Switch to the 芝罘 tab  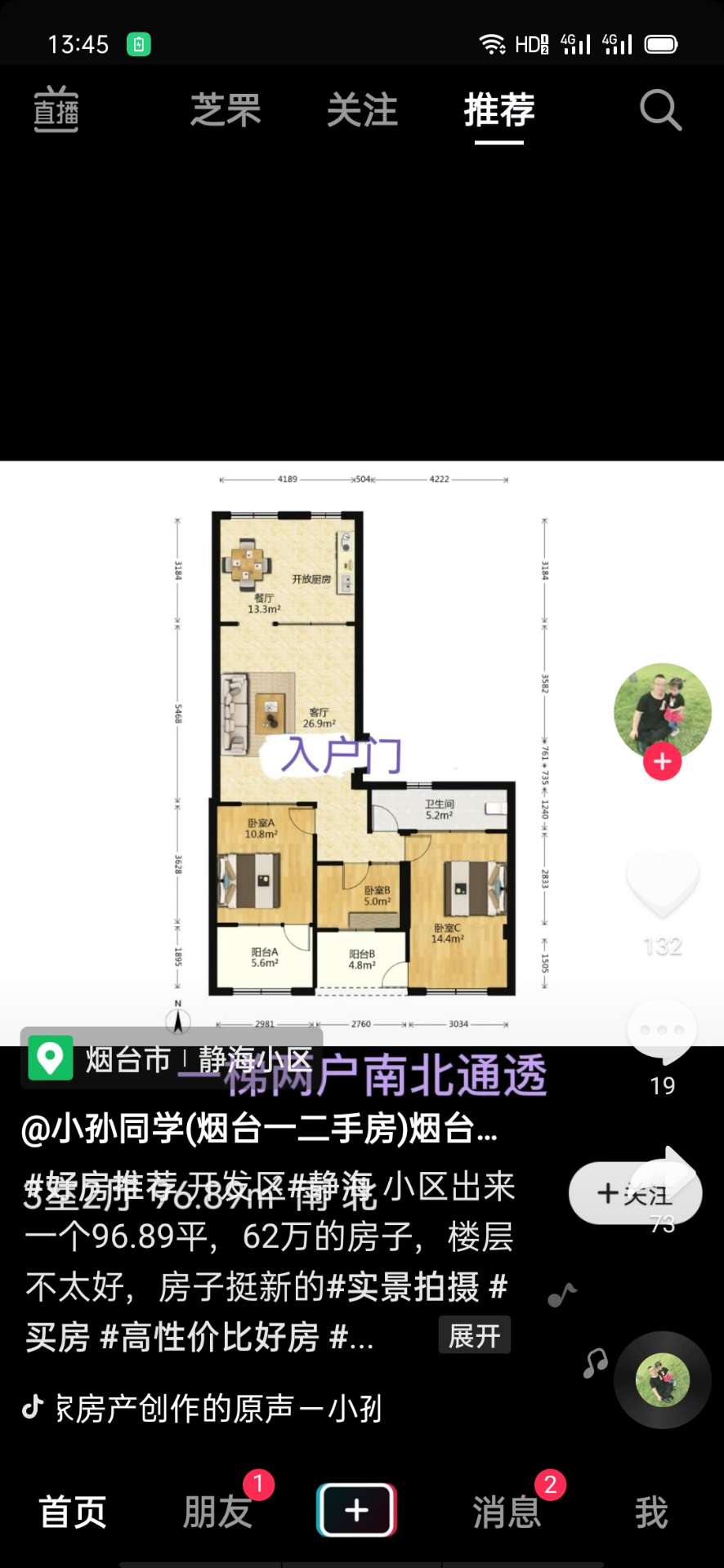coord(226,110)
